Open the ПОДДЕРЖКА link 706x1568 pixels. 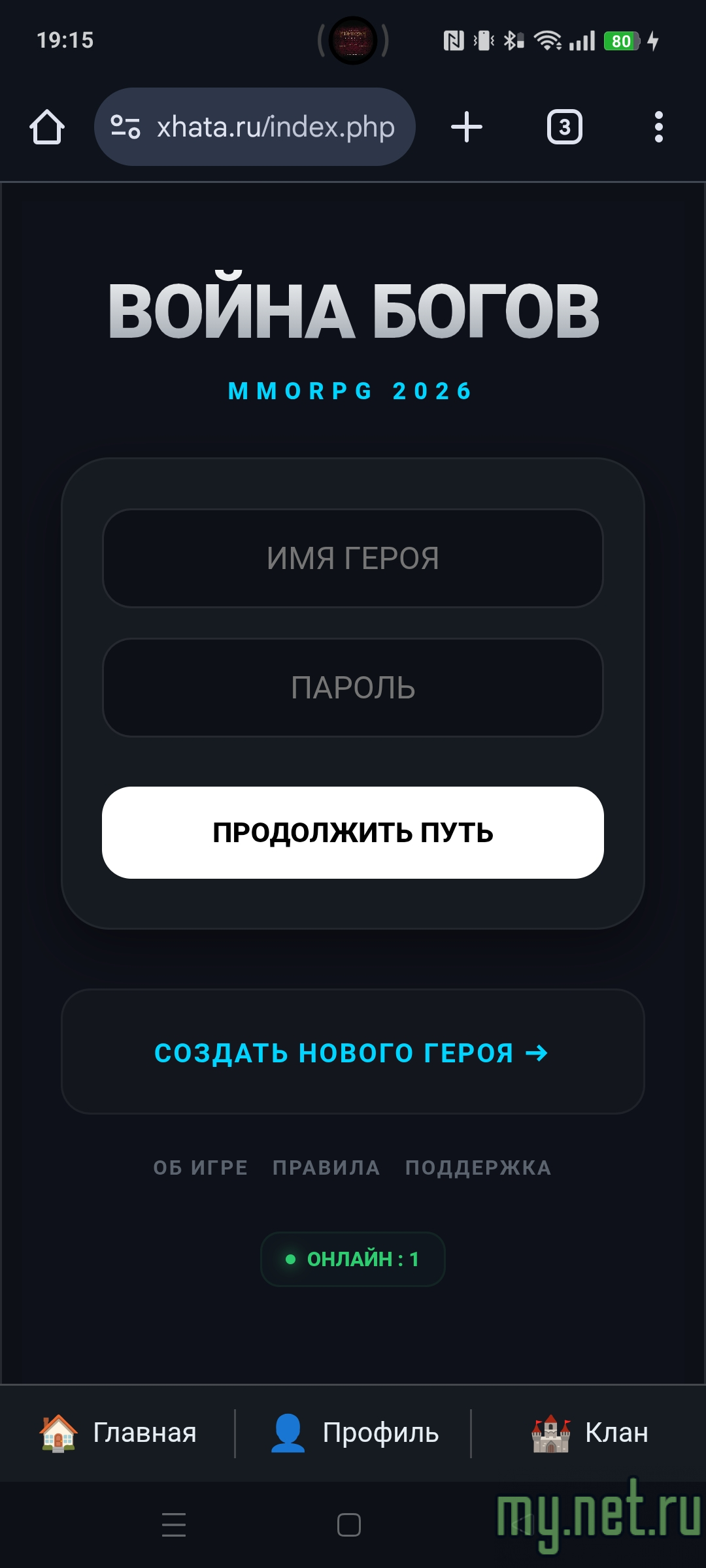(x=478, y=1168)
